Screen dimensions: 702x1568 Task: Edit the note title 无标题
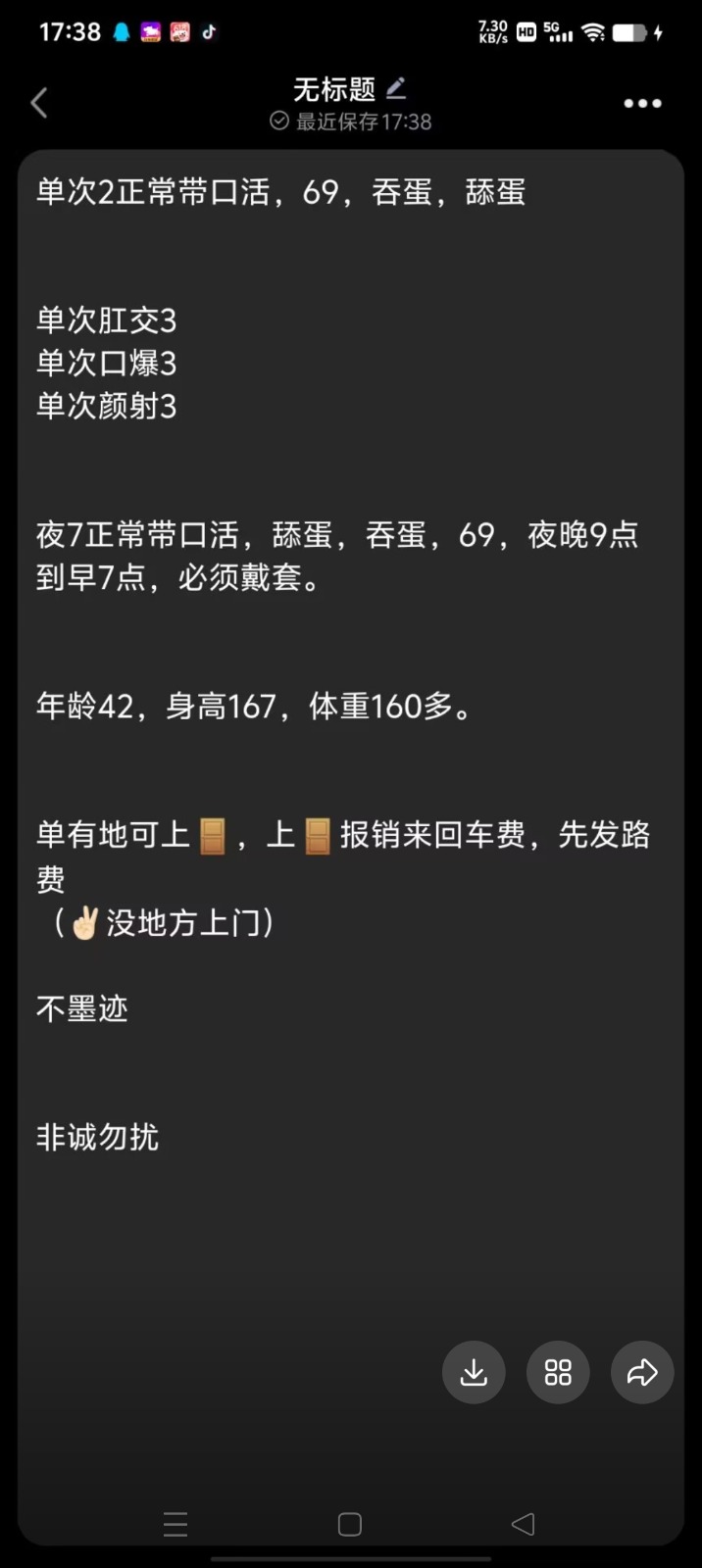pyautogui.click(x=395, y=89)
